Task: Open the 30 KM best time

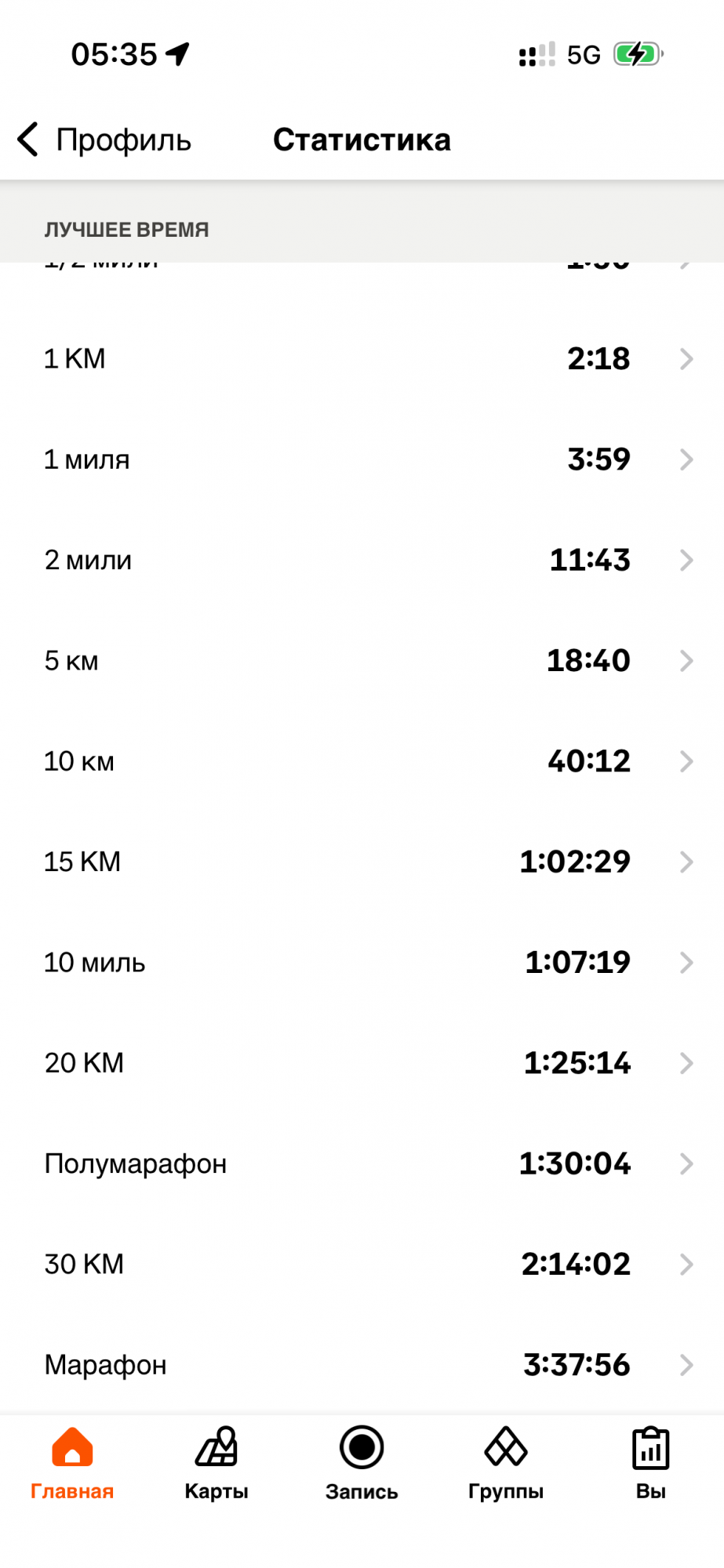Action: [362, 1264]
